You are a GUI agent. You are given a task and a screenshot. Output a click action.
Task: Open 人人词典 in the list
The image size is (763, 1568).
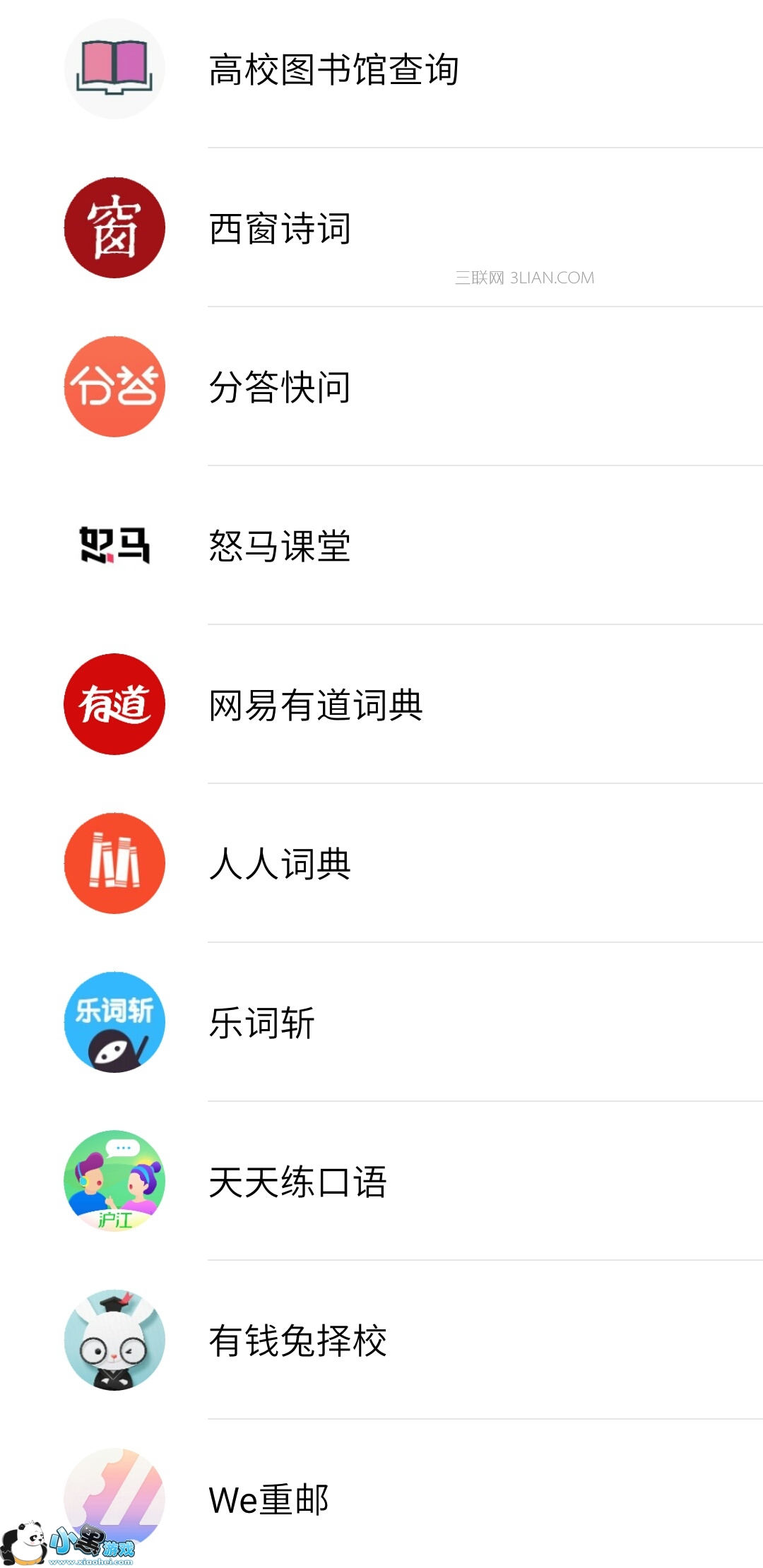[280, 864]
